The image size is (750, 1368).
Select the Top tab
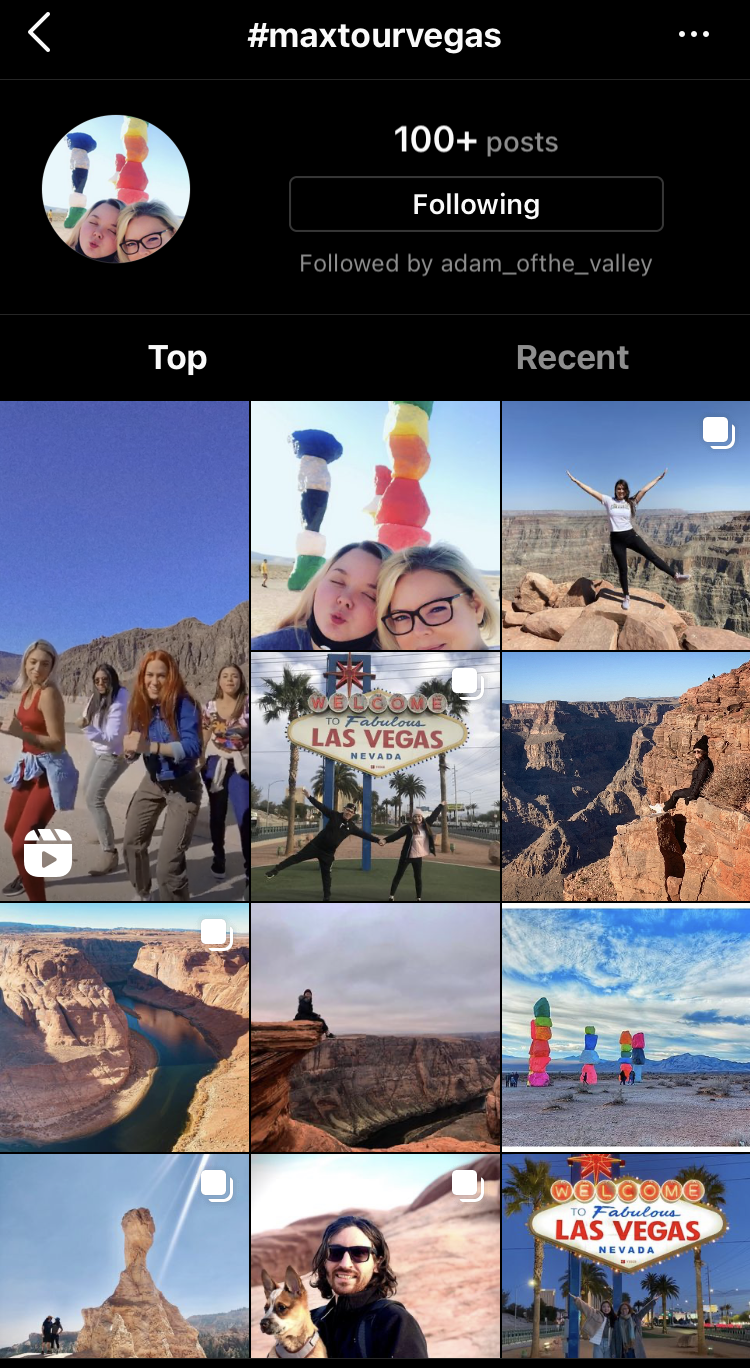(x=178, y=357)
